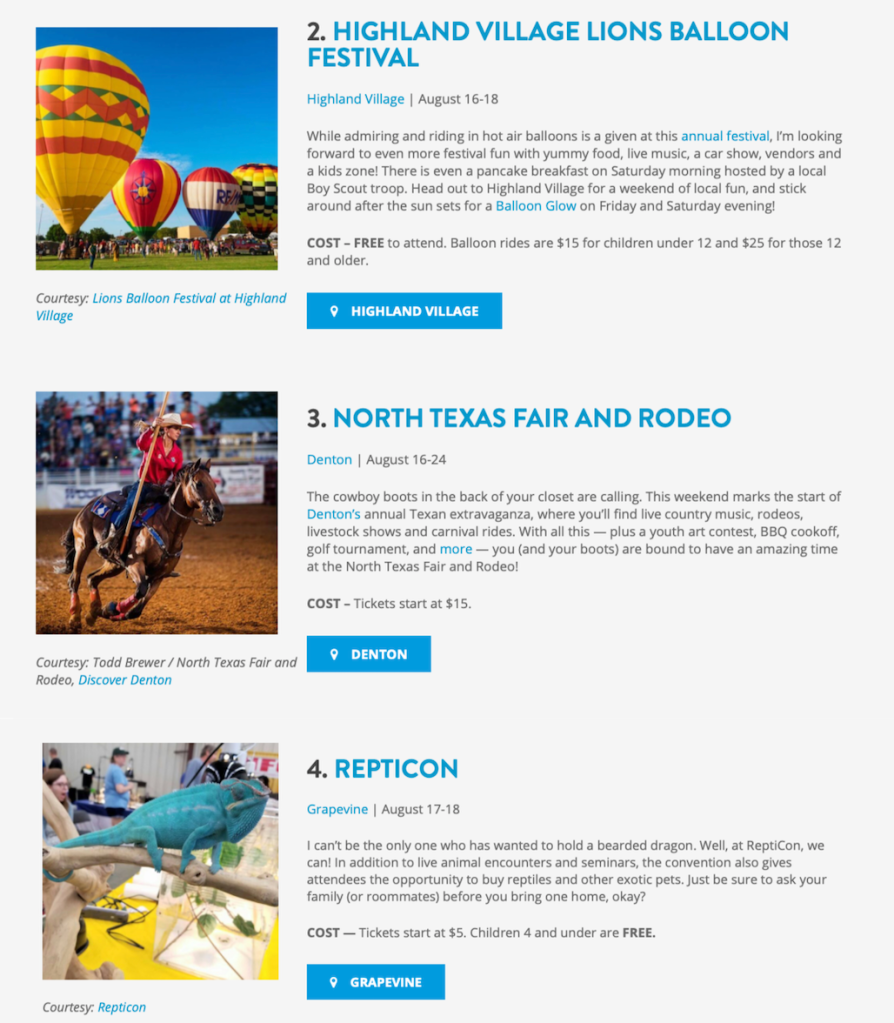
Task: Open the Repticon title link
Action: [396, 768]
